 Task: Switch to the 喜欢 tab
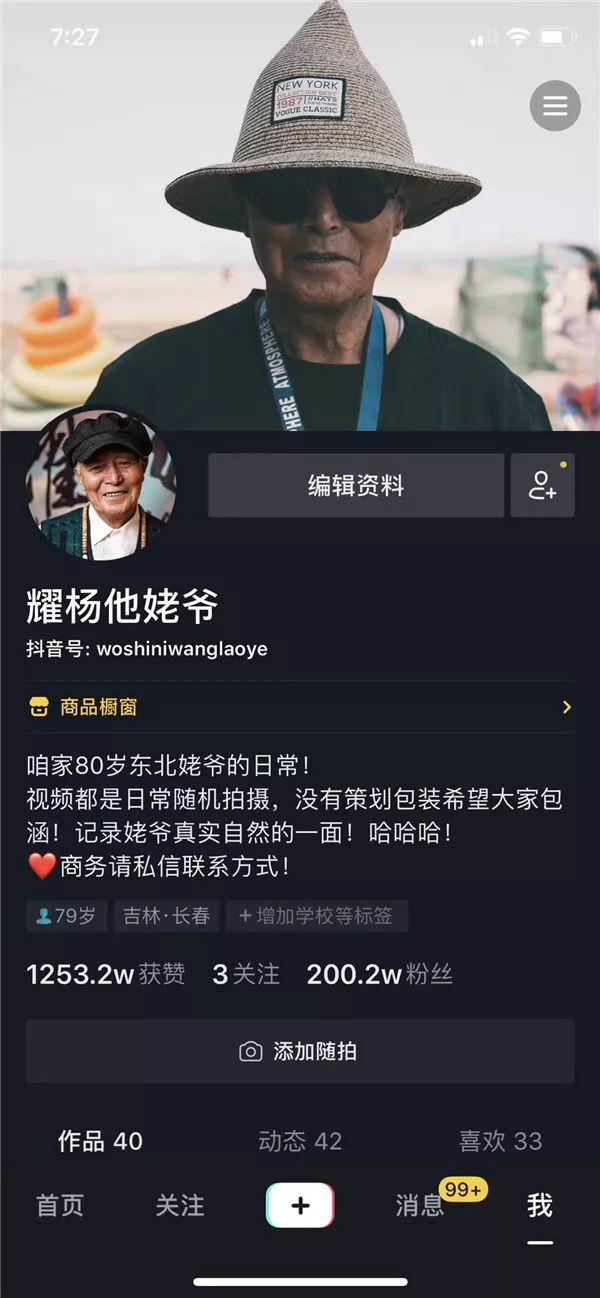click(x=500, y=1141)
